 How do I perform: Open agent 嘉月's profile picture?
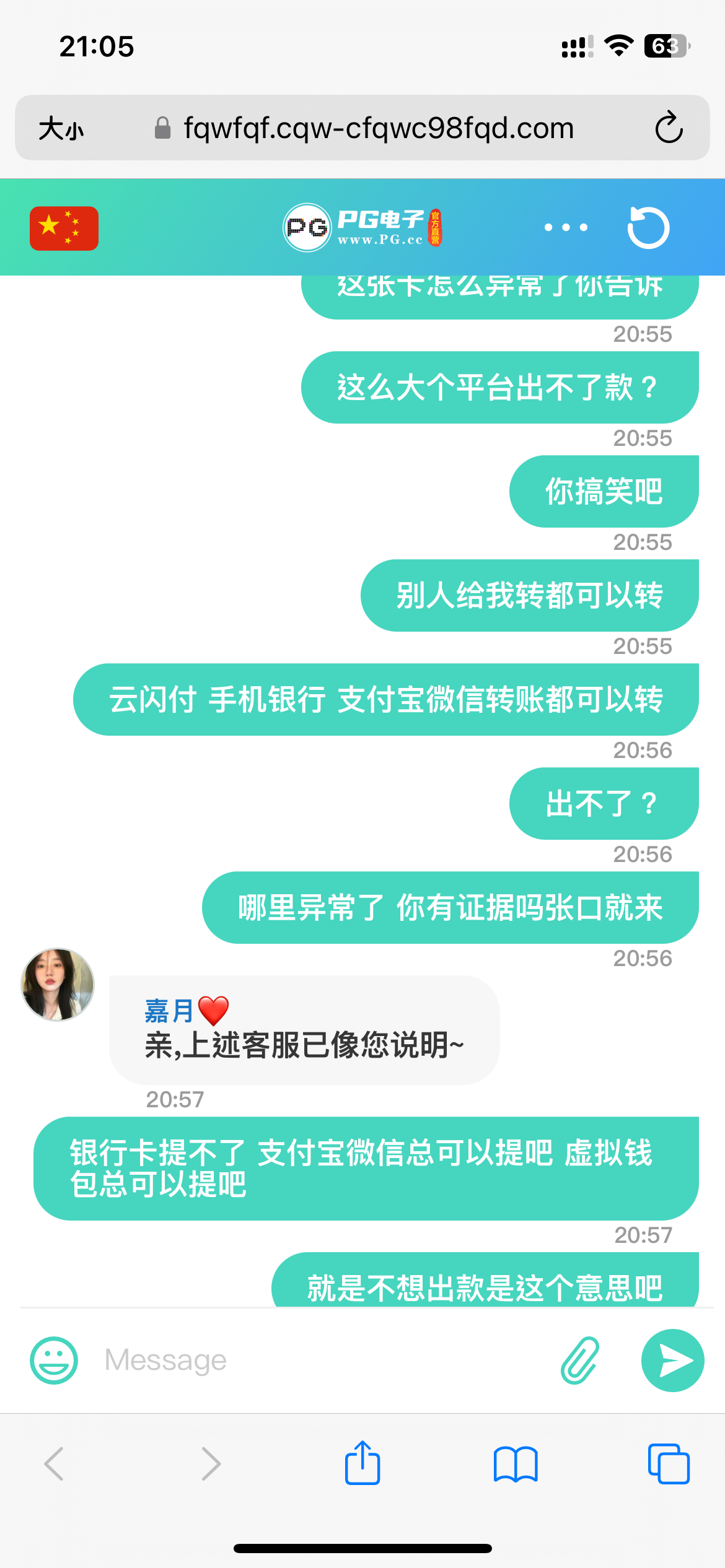58,984
